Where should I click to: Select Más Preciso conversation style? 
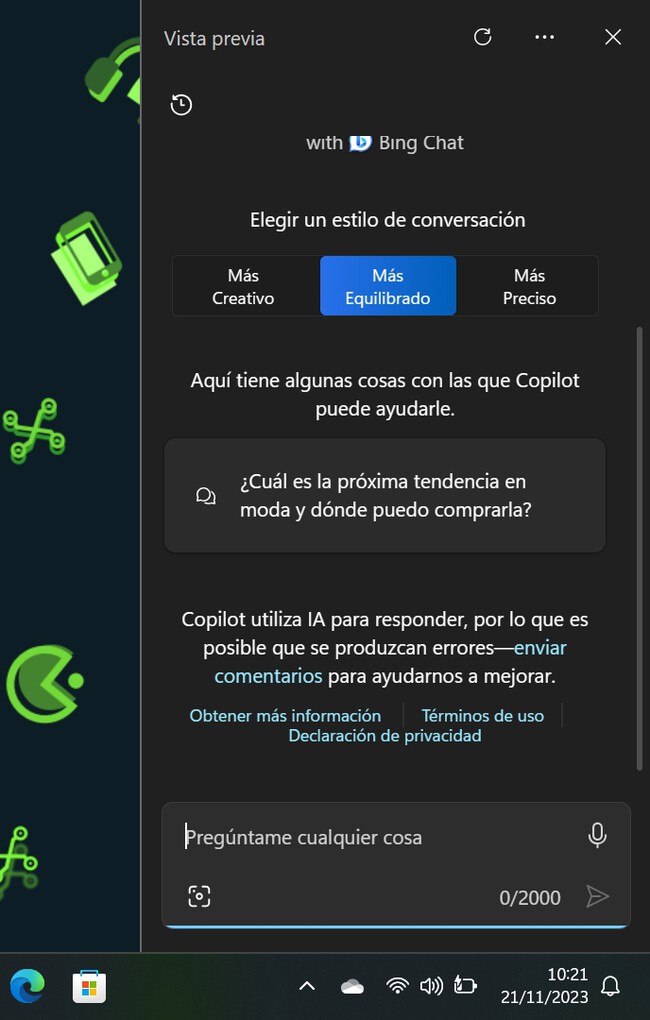529,286
